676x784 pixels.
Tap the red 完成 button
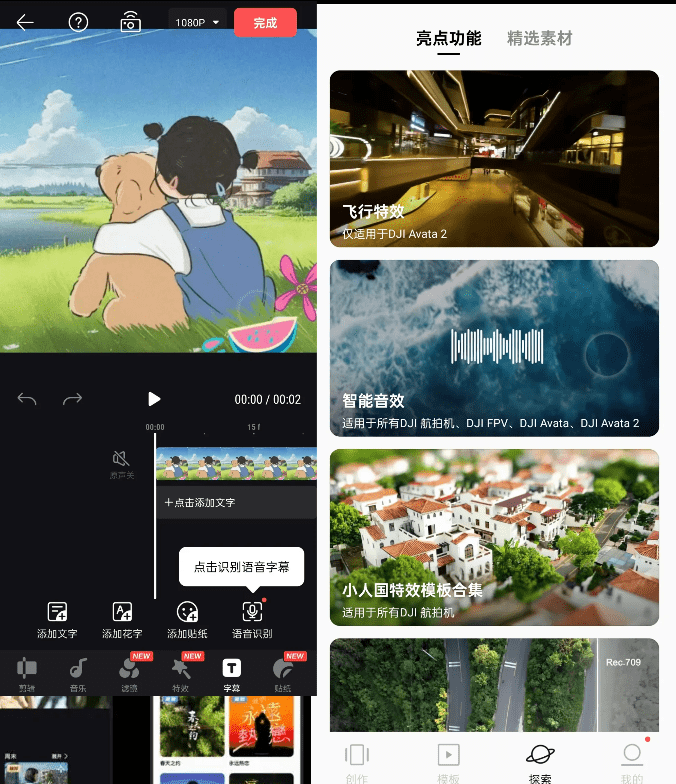[265, 22]
